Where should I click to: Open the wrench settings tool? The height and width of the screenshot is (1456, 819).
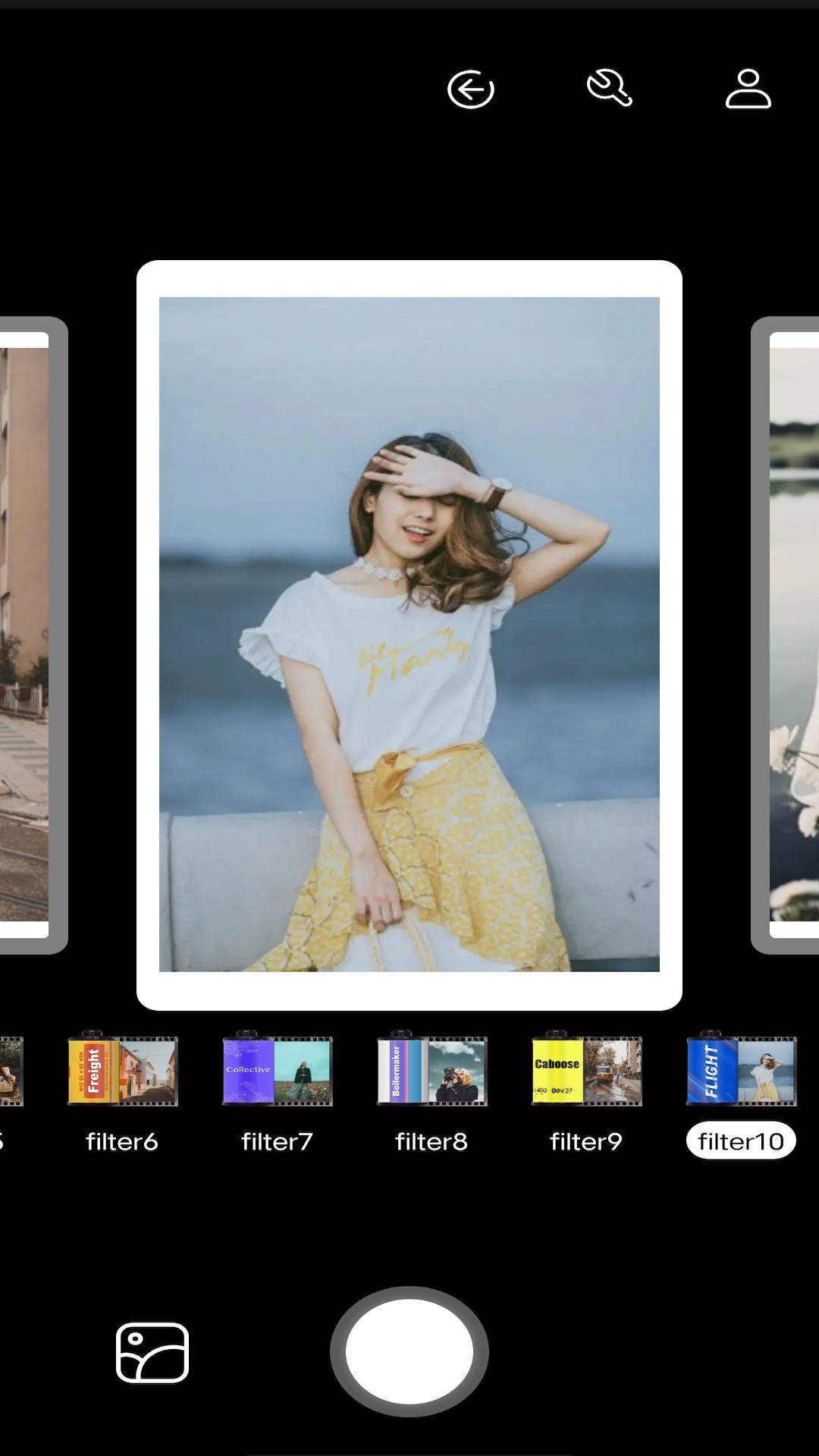(x=610, y=89)
